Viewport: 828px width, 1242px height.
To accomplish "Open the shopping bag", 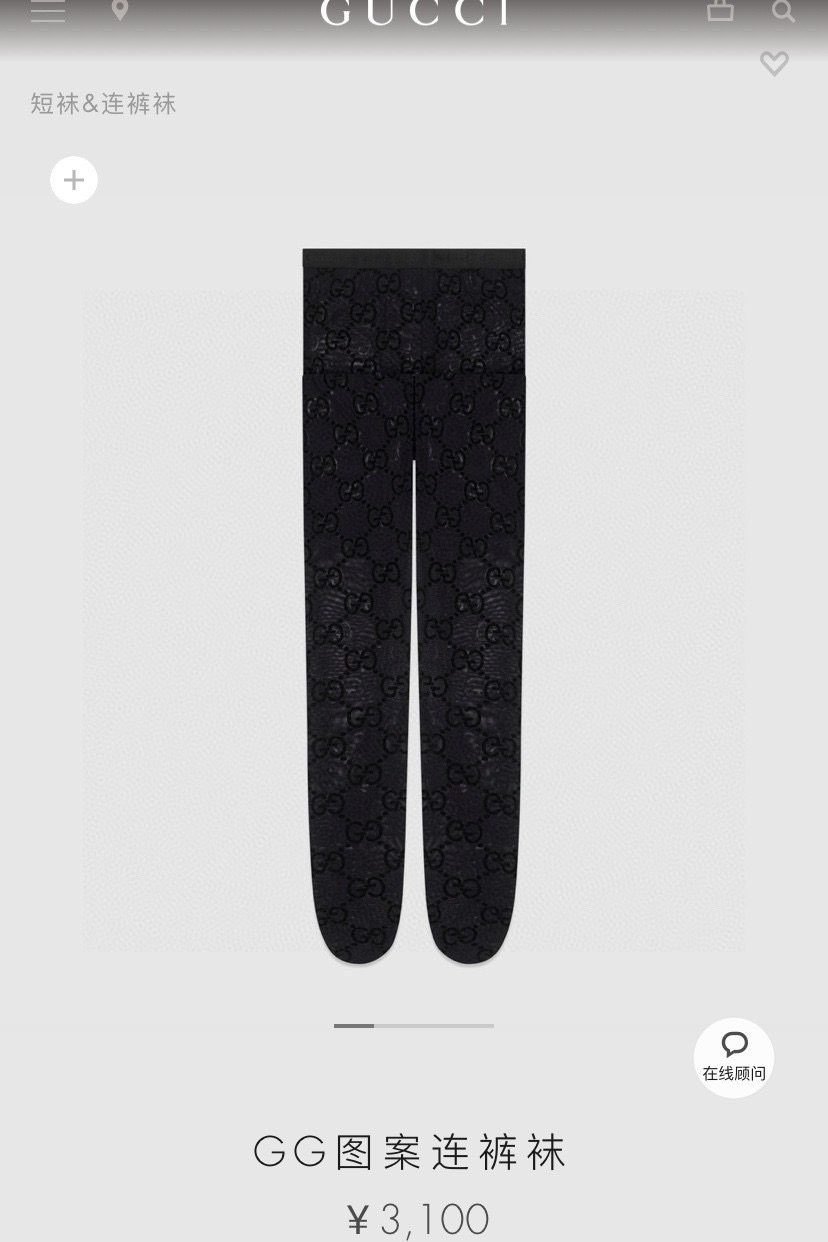I will [720, 11].
